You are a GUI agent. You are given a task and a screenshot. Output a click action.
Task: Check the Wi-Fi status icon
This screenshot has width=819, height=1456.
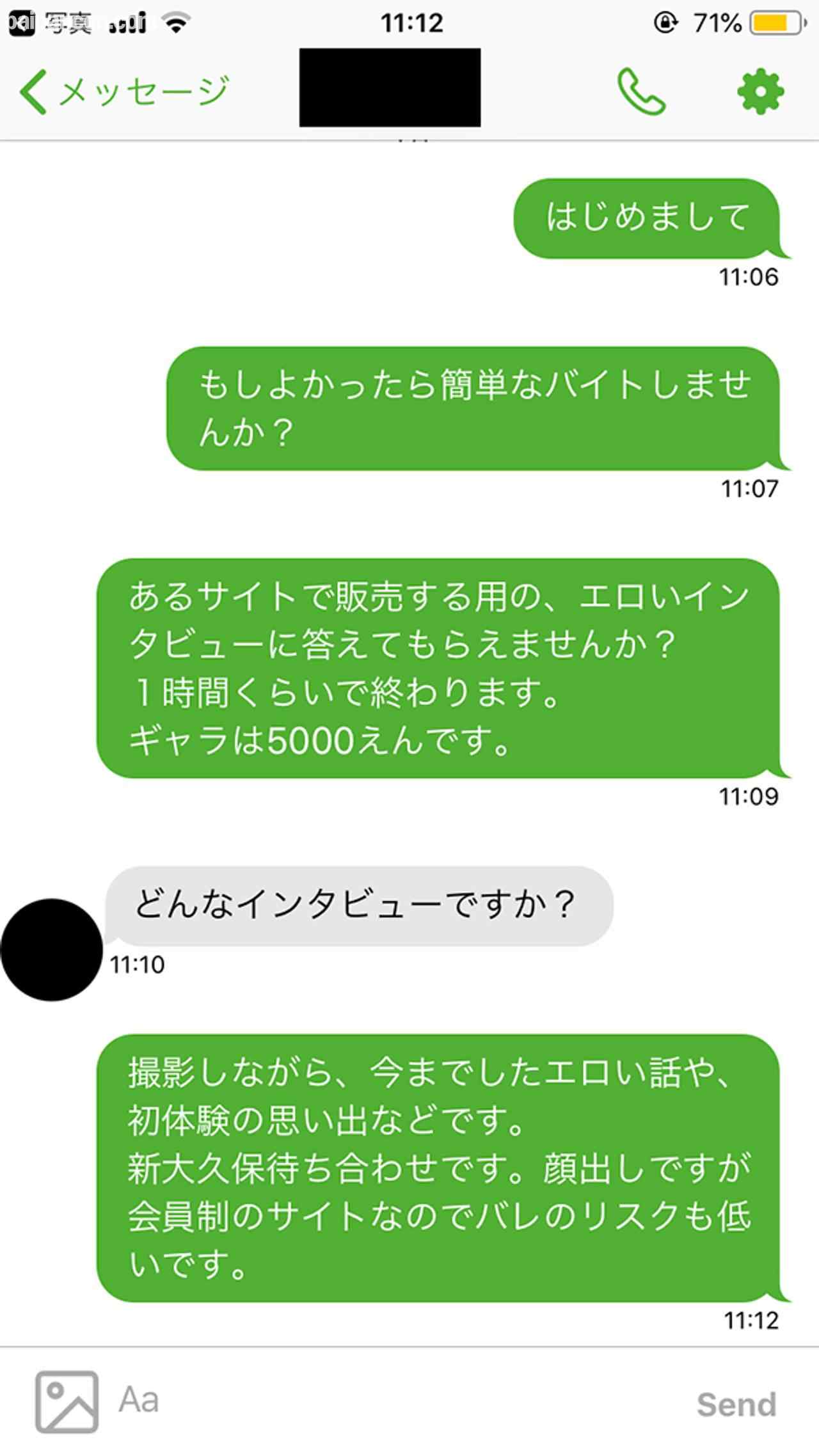(x=175, y=21)
